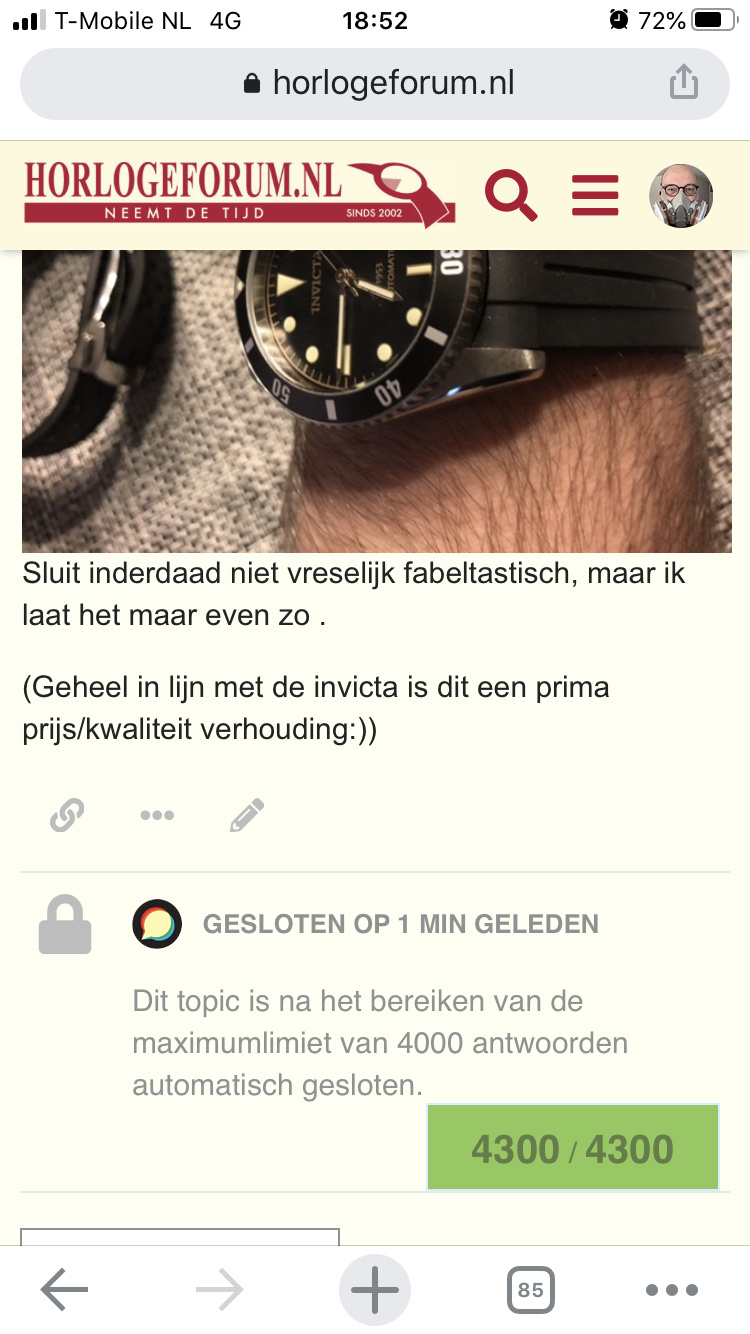750x1334 pixels.
Task: Tap the Horlogeforum.nl logo
Action: click(x=239, y=193)
